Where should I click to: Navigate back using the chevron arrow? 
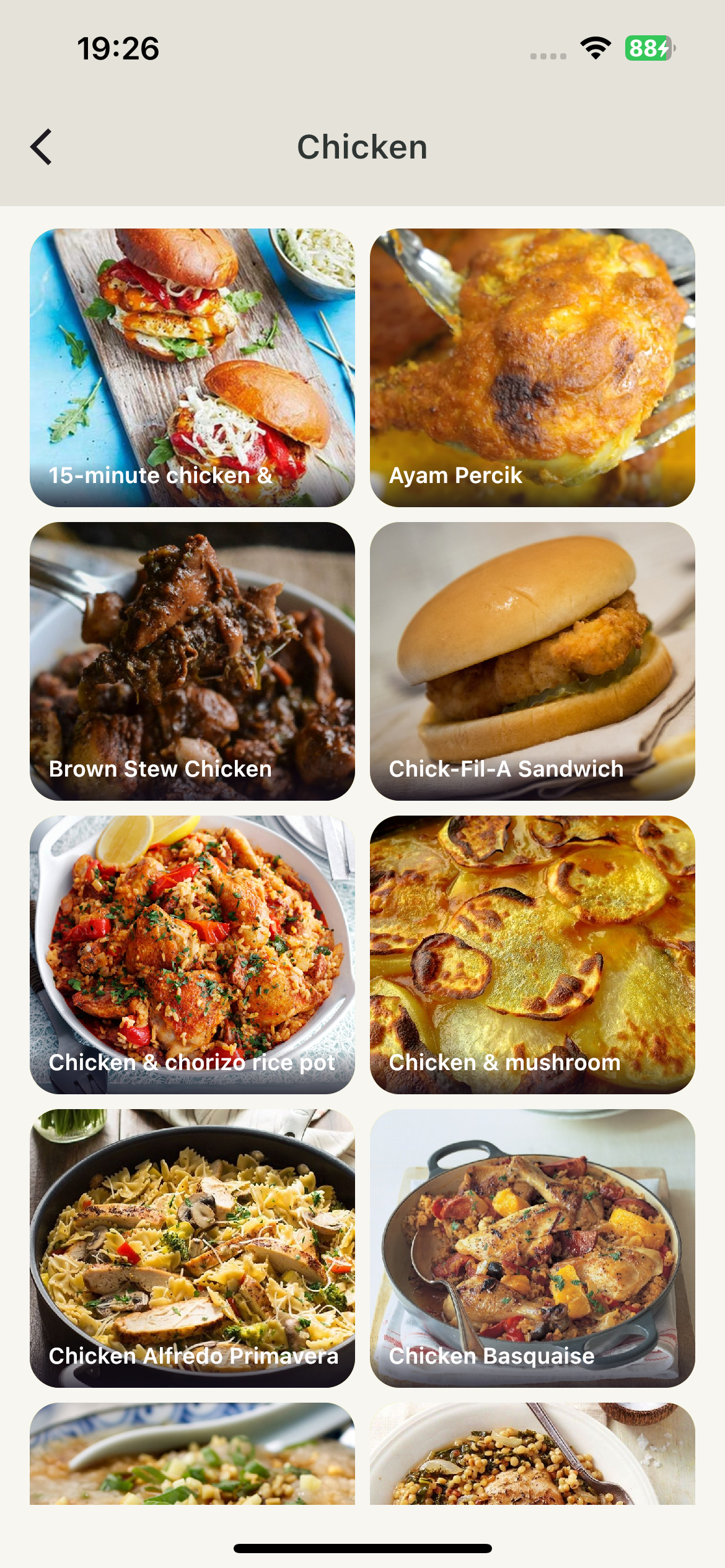[41, 147]
